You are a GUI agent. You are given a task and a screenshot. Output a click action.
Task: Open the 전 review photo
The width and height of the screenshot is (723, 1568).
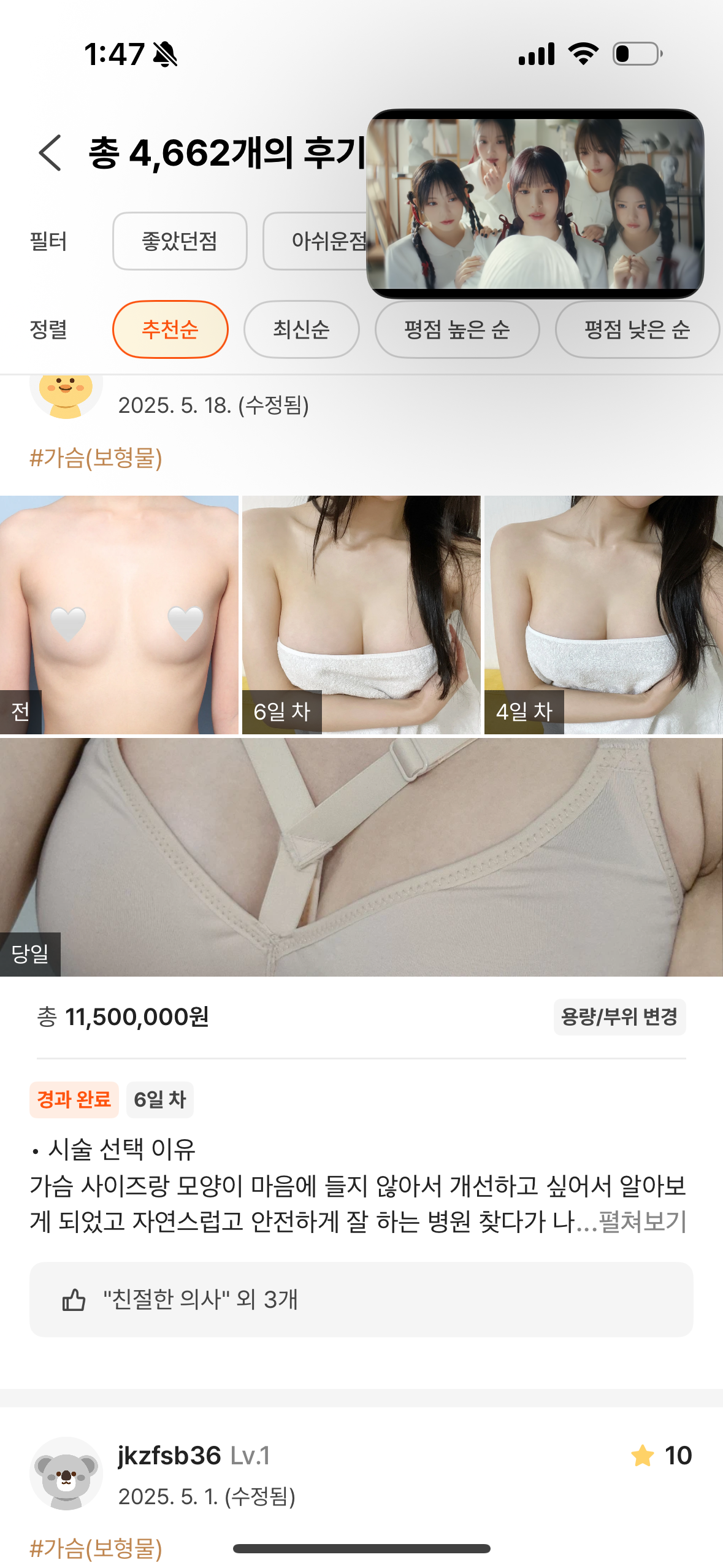click(119, 614)
